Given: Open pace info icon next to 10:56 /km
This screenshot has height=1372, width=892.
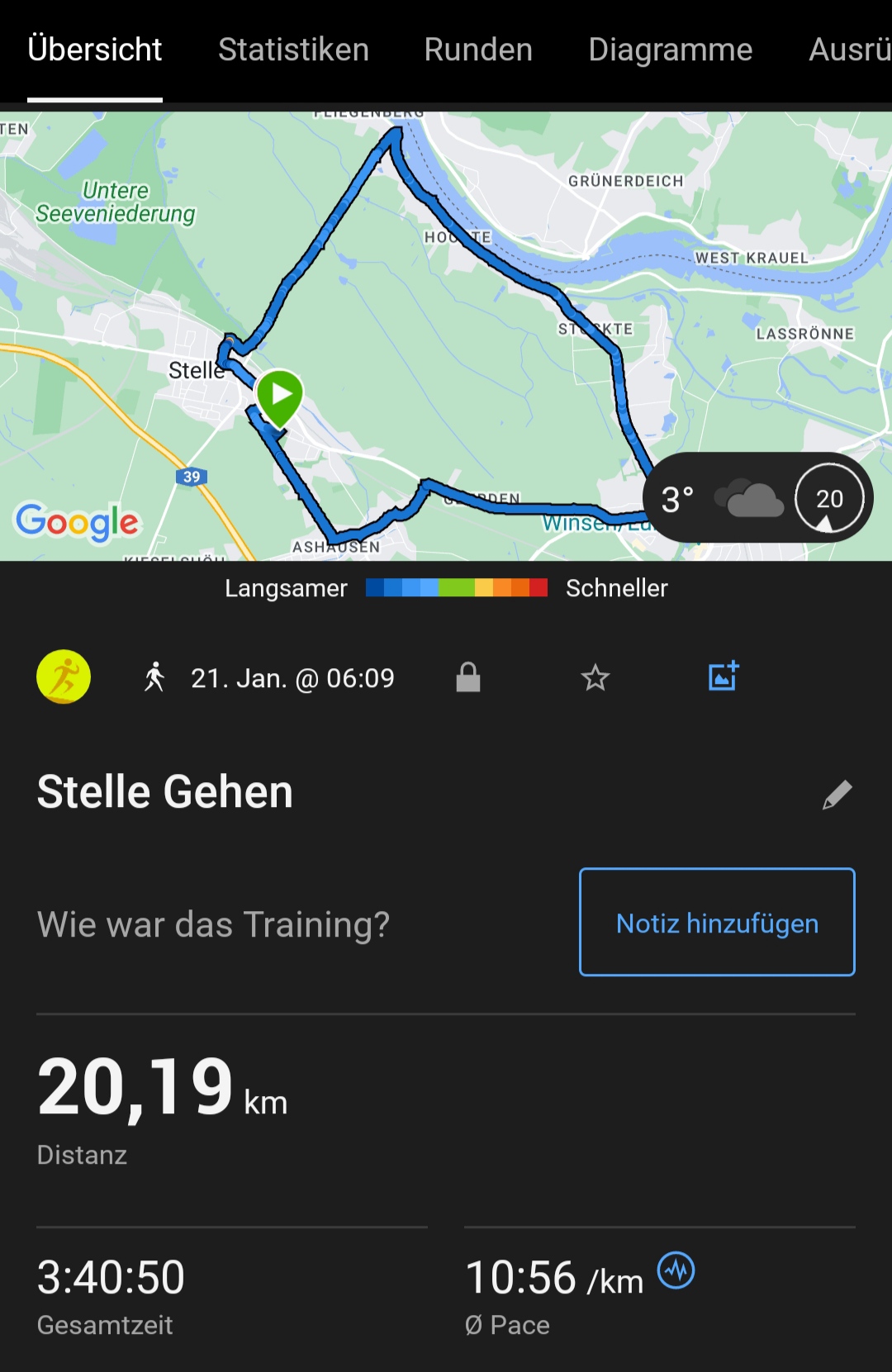Looking at the screenshot, I should pos(676,1270).
